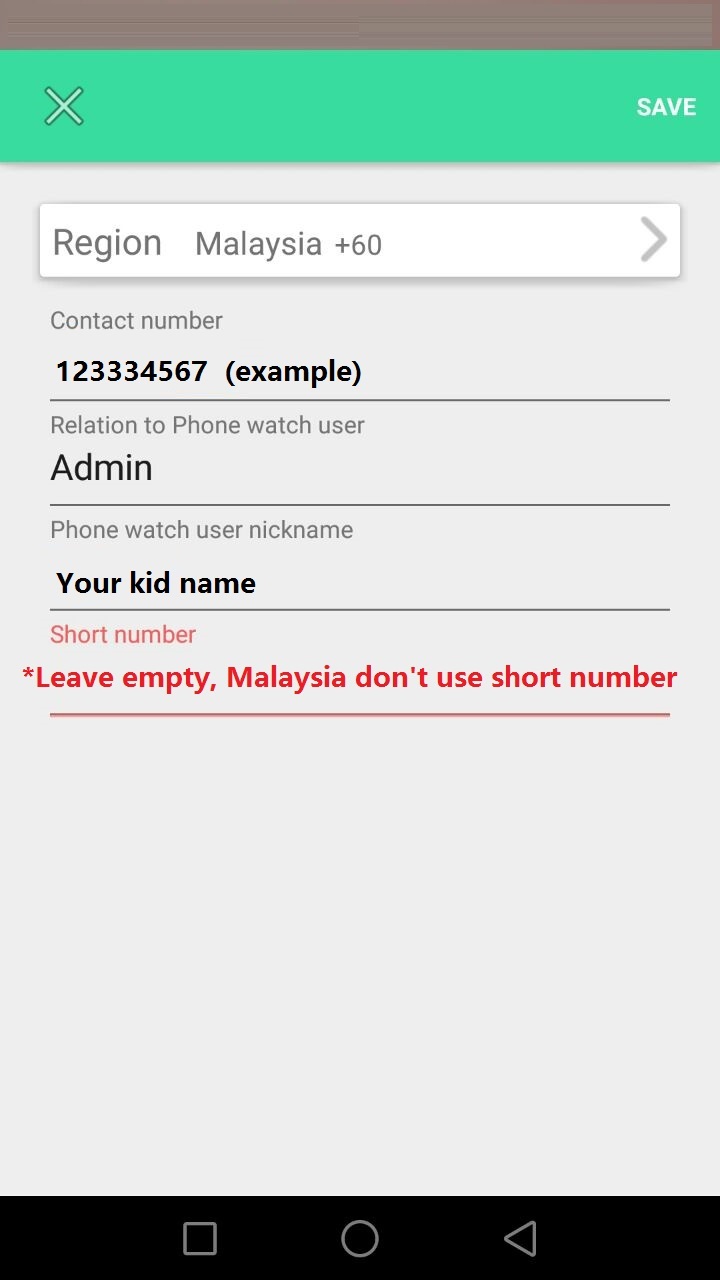The image size is (720, 1280).
Task: Select the Phone watch user nickname field
Action: [x=360, y=583]
